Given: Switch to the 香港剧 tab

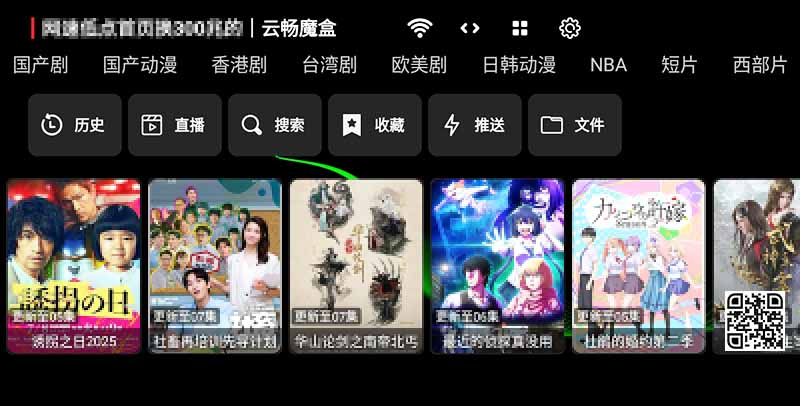Looking at the screenshot, I should coord(239,65).
